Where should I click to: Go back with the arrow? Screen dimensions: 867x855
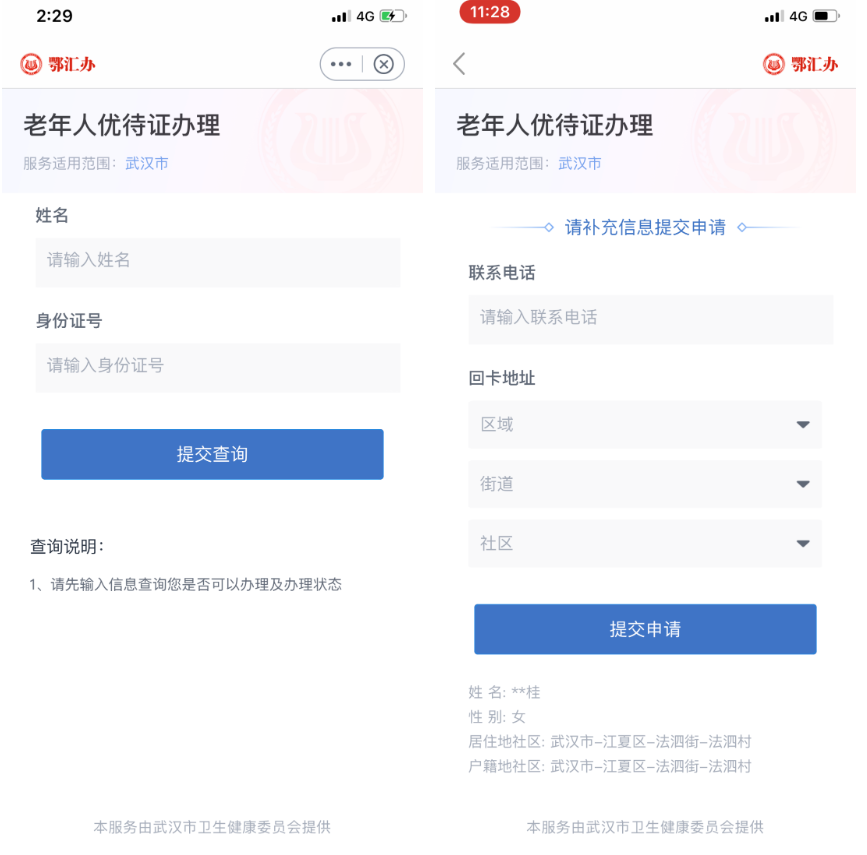(459, 64)
